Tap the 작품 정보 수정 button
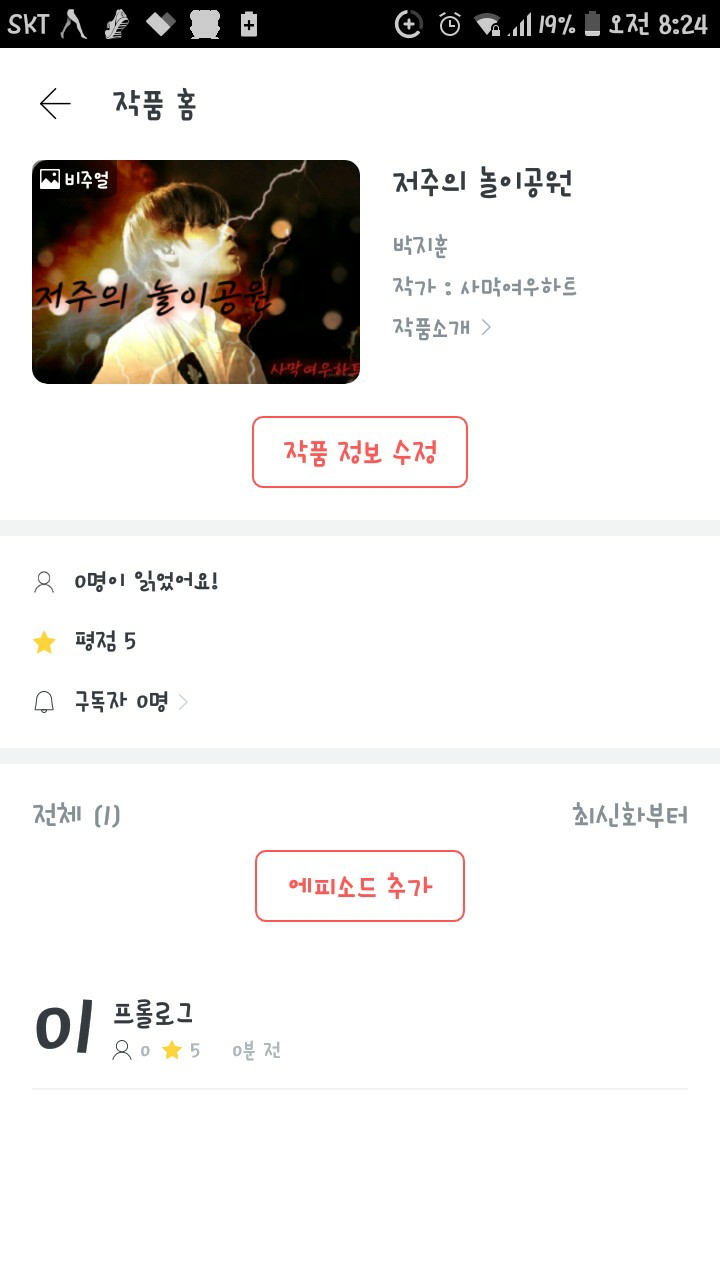This screenshot has width=720, height=1280. 360,452
